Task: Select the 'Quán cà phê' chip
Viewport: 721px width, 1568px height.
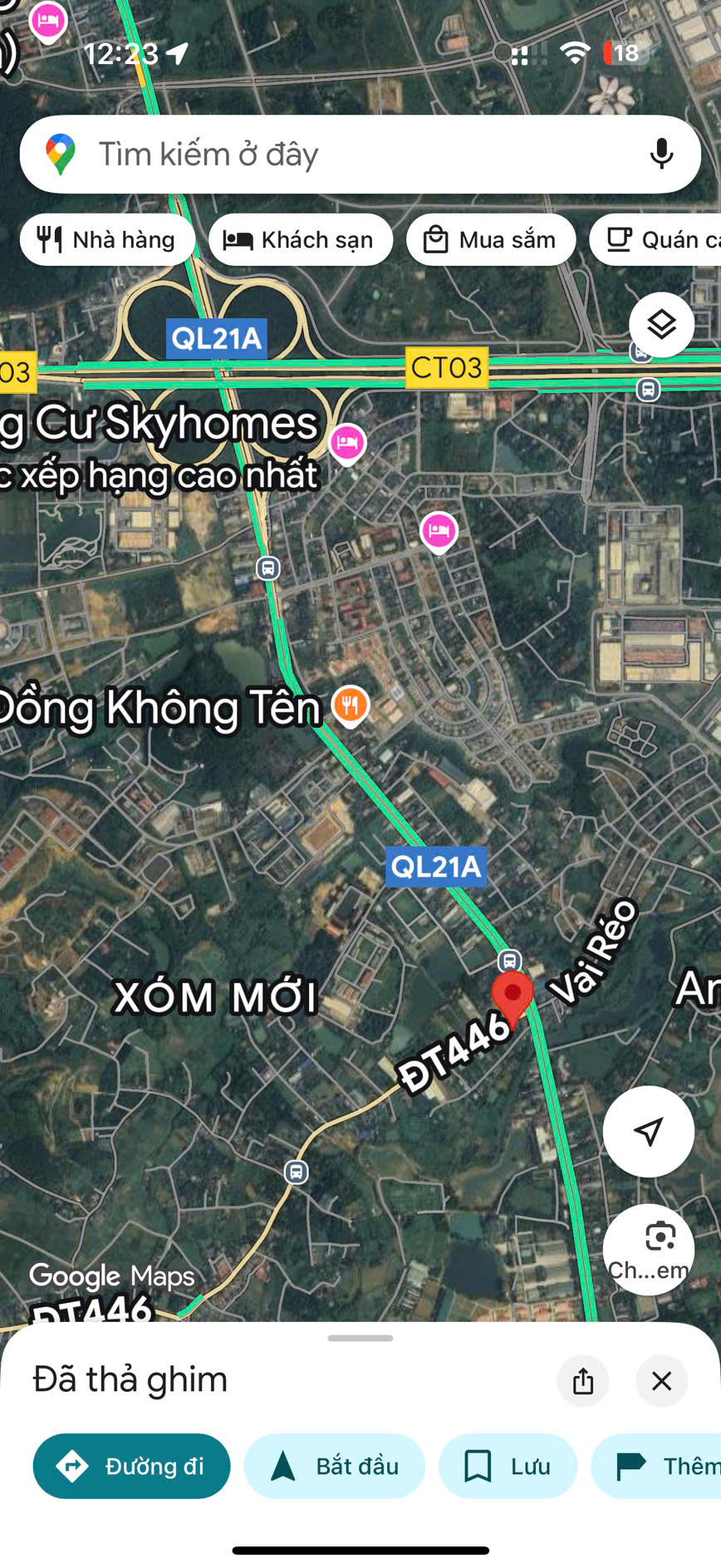Action: coord(656,240)
